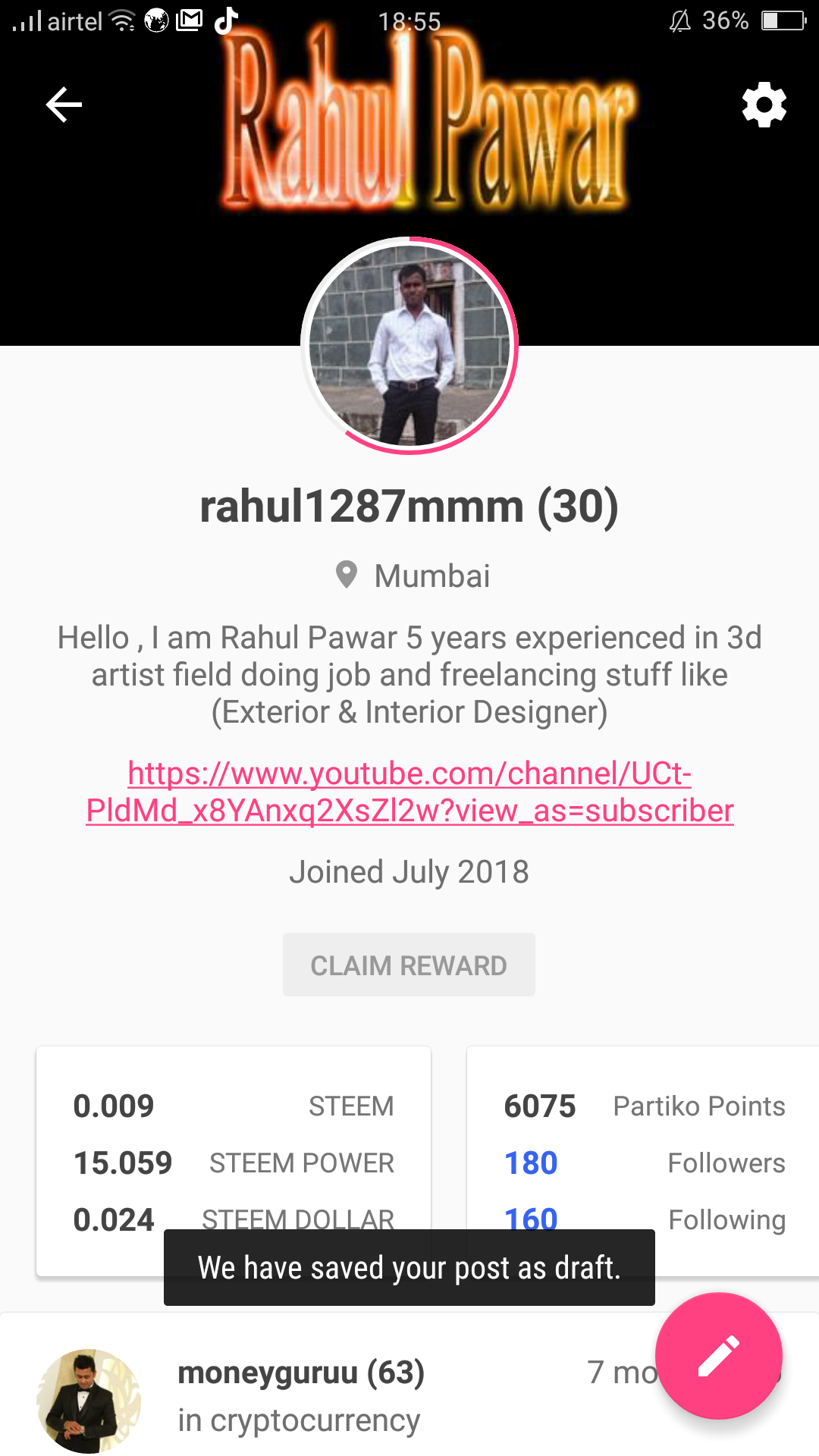Tap the Partiko Points value 6075
Screen dimensions: 819x1456
541,1106
